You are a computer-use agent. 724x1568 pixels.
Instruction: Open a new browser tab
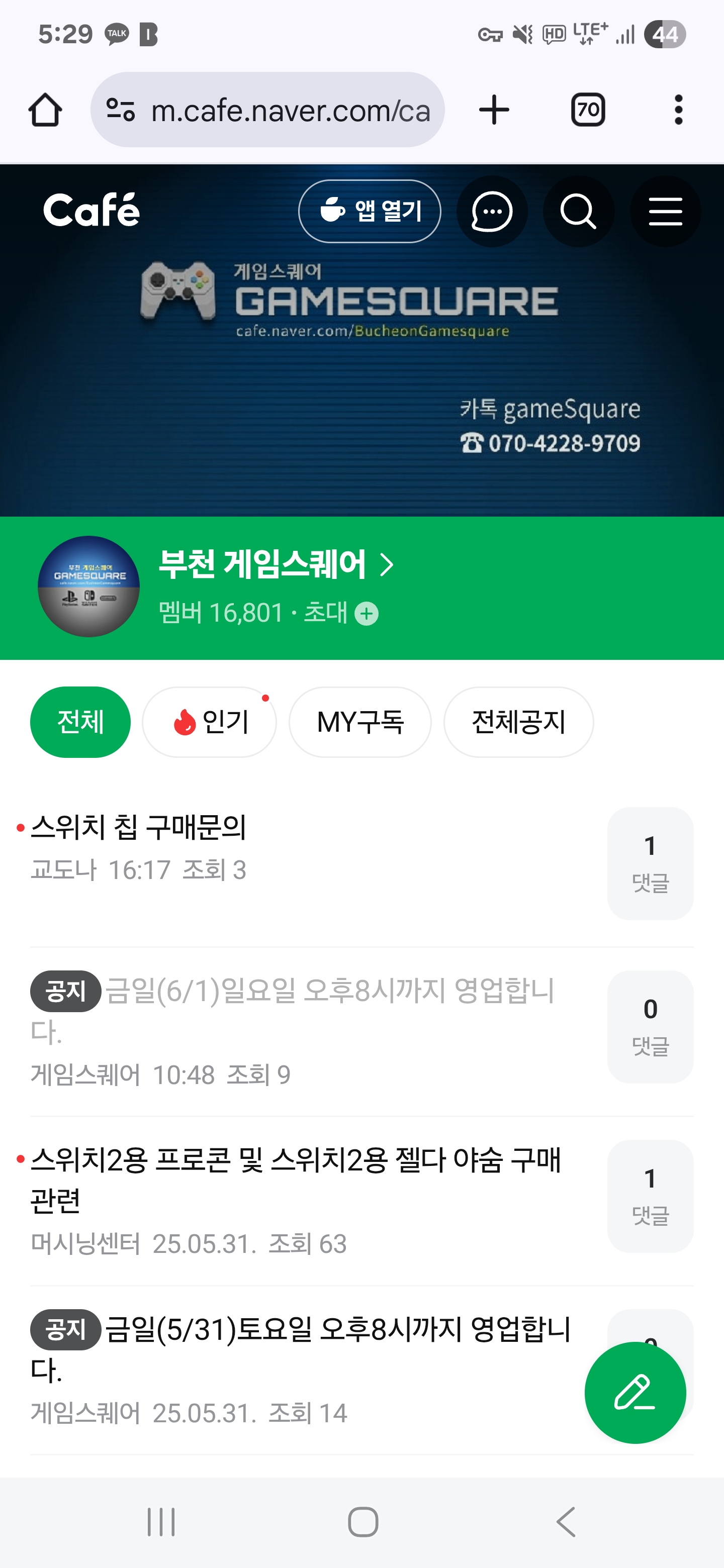coord(494,110)
